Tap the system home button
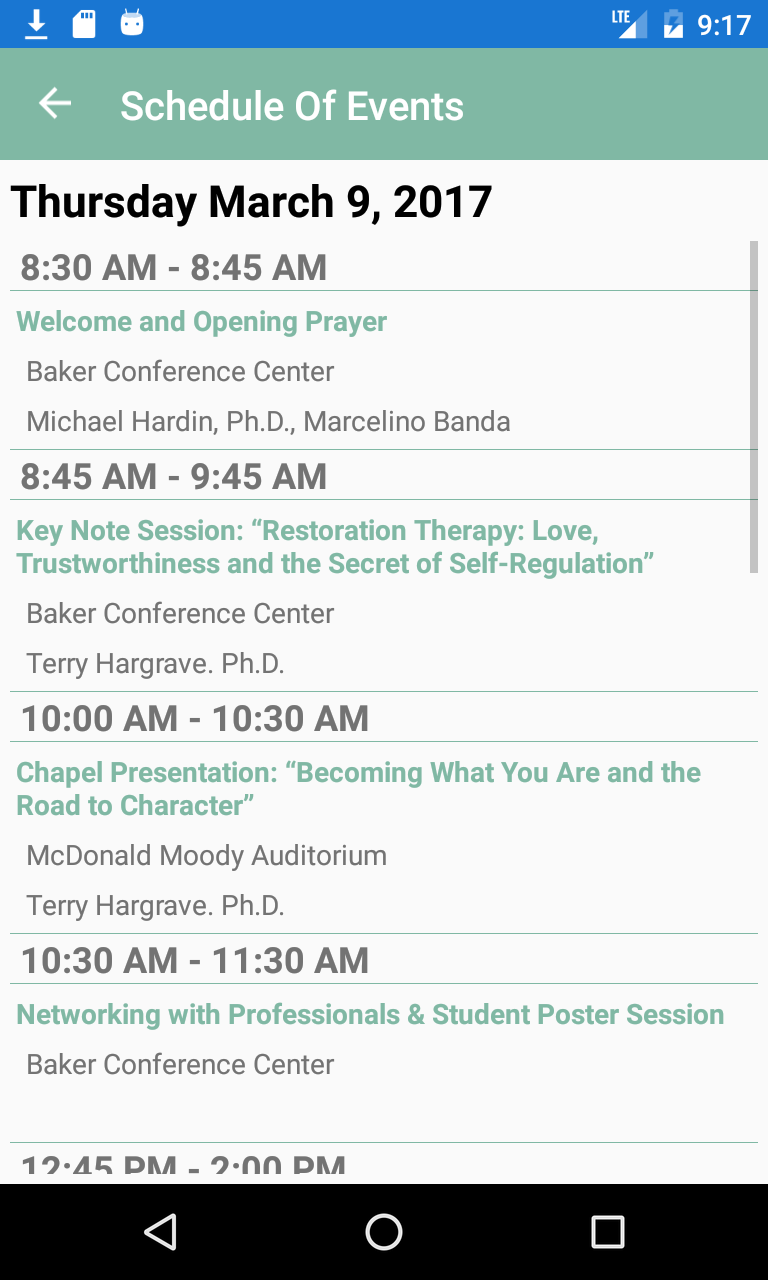This screenshot has width=768, height=1280. (384, 1232)
